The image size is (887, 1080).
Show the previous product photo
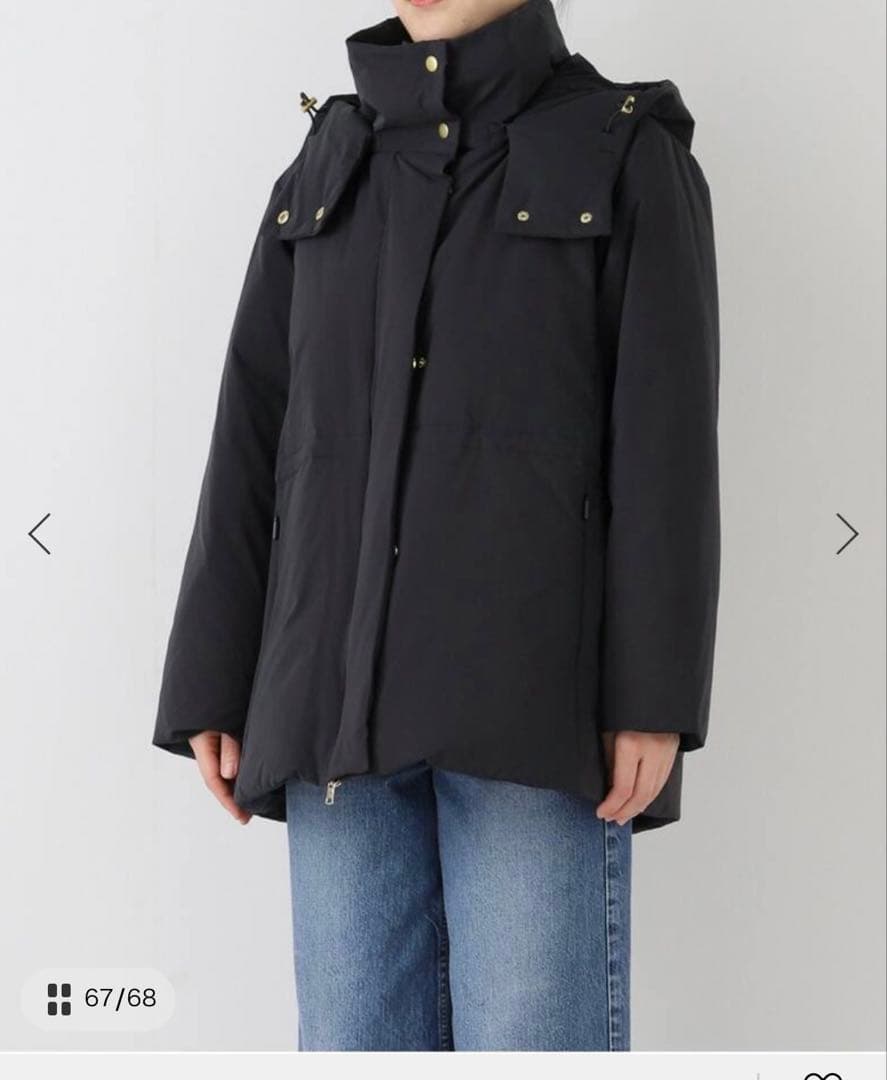tap(39, 534)
